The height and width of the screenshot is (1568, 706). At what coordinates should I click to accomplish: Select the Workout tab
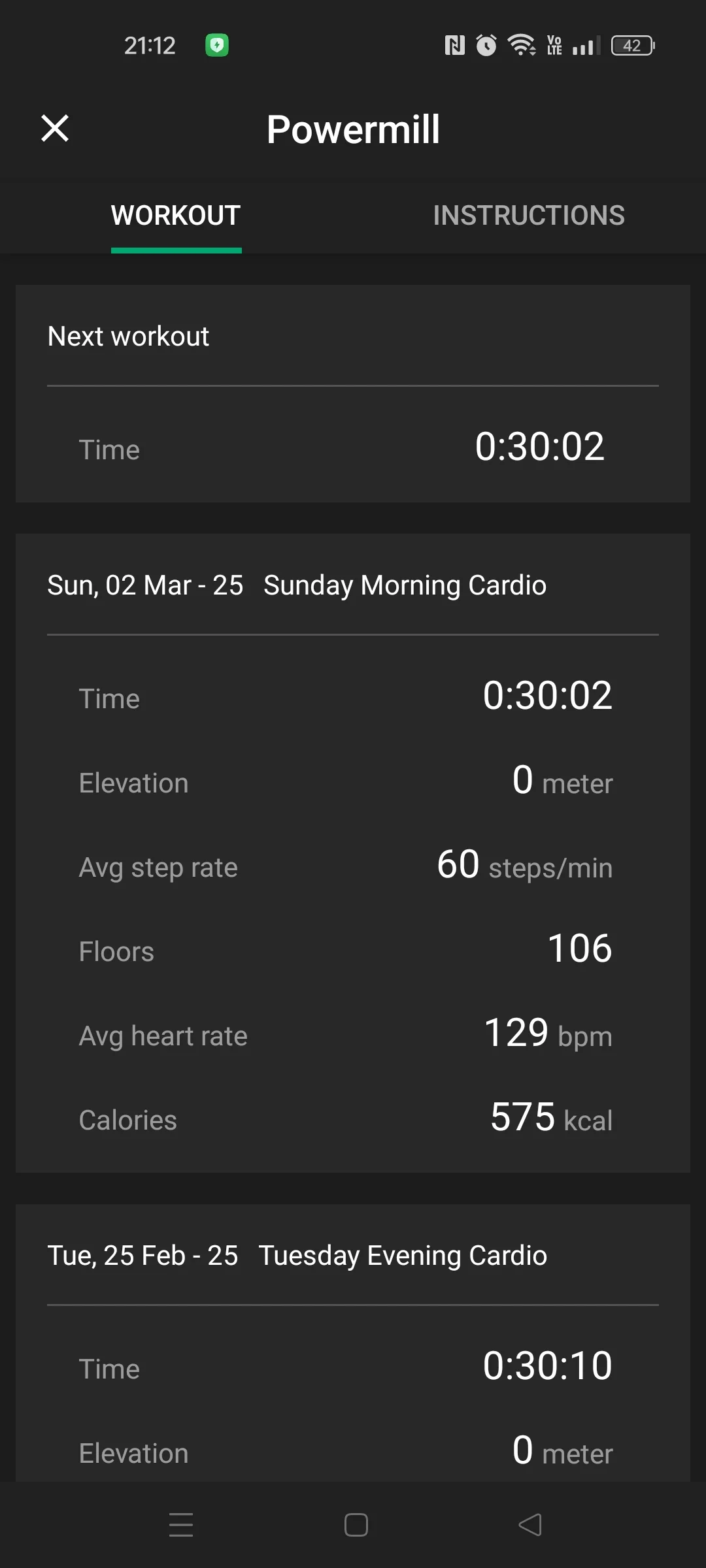point(176,216)
